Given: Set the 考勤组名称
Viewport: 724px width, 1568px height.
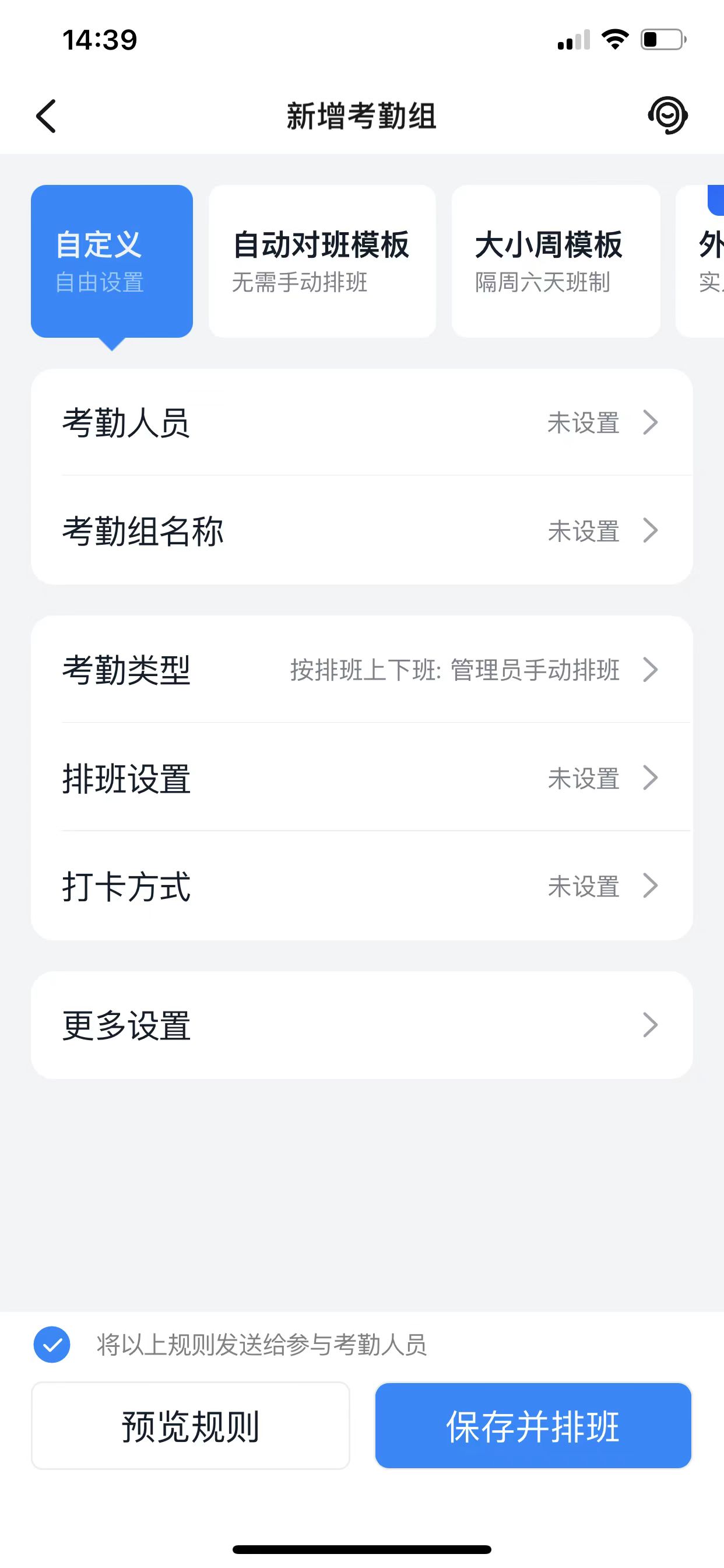Looking at the screenshot, I should pos(361,531).
